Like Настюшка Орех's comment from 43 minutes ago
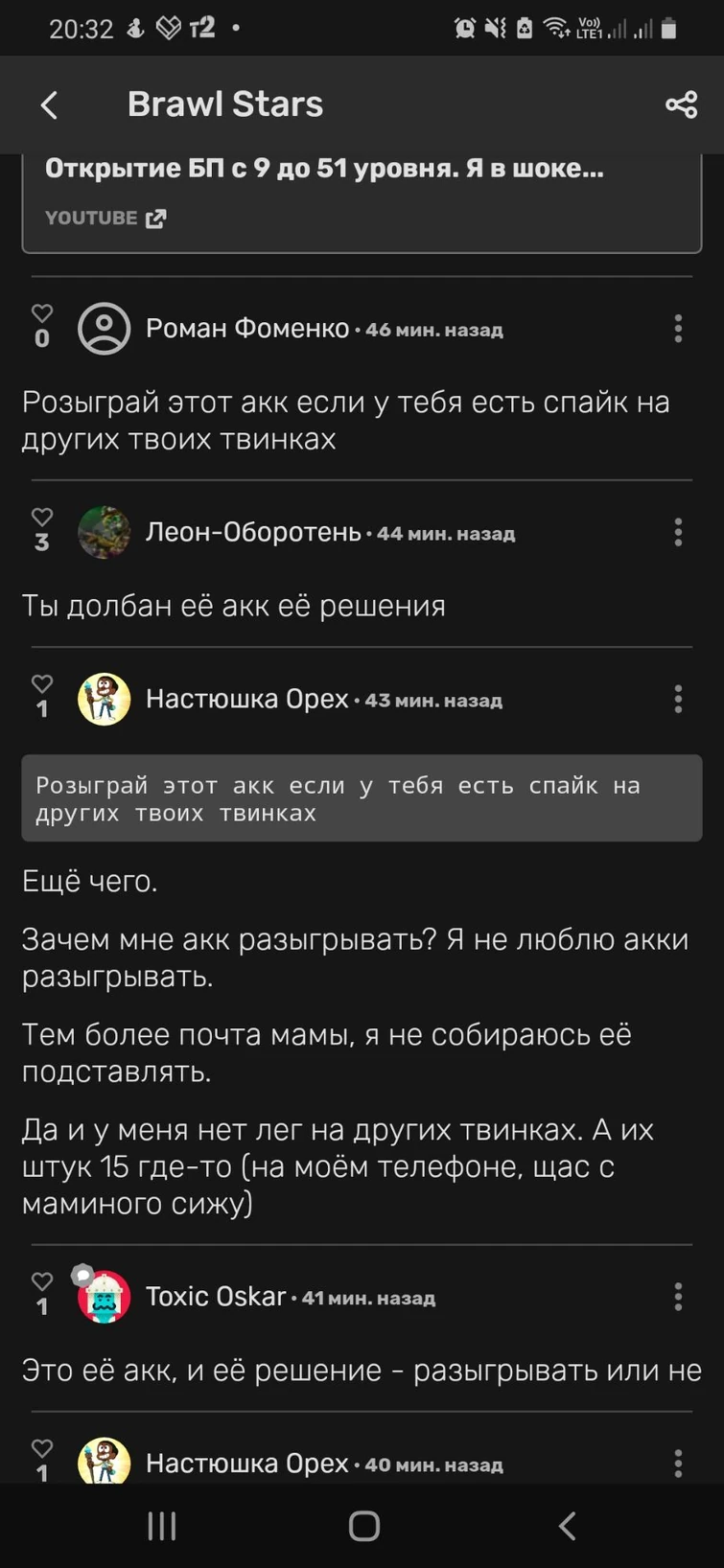 pyautogui.click(x=42, y=684)
